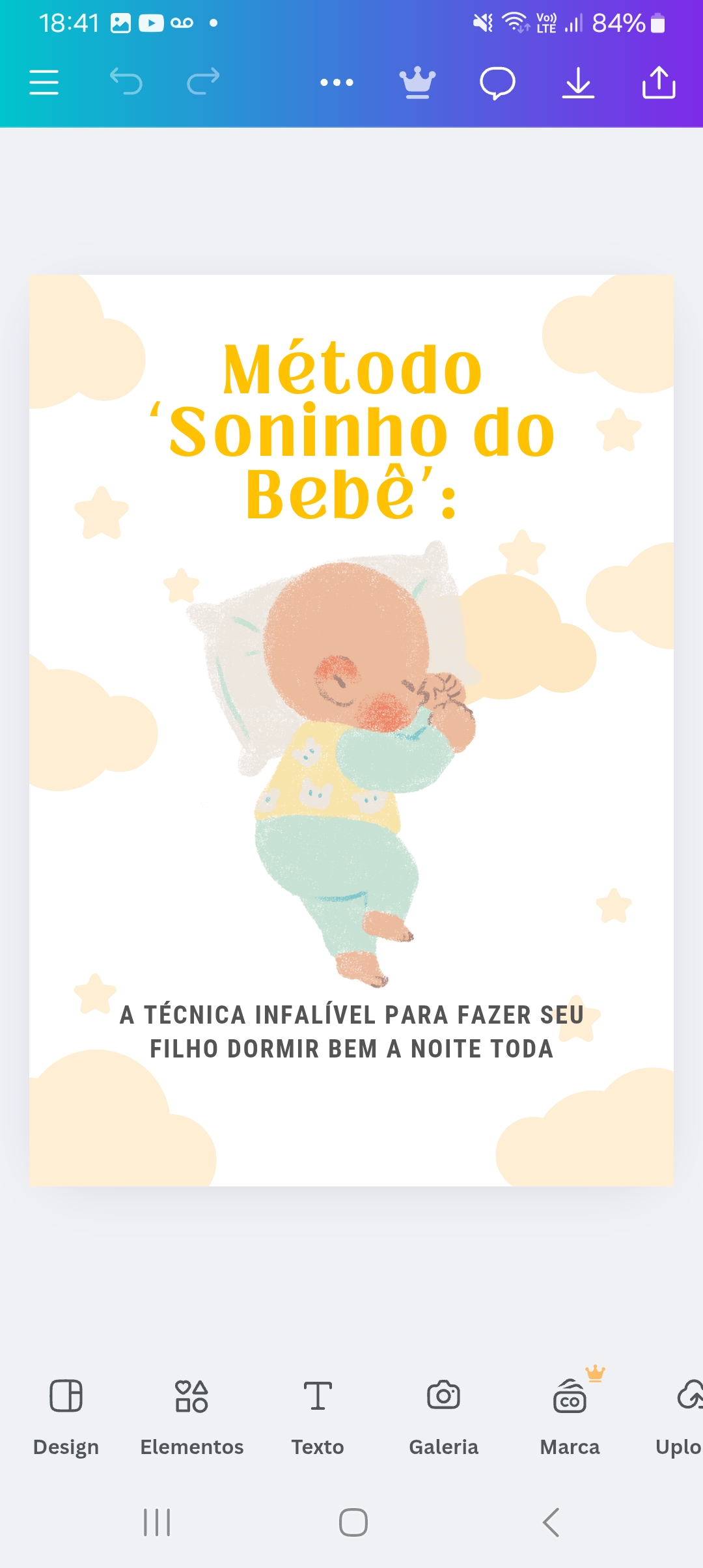Open the Texto tool
The width and height of the screenshot is (703, 1568).
[x=318, y=1420]
